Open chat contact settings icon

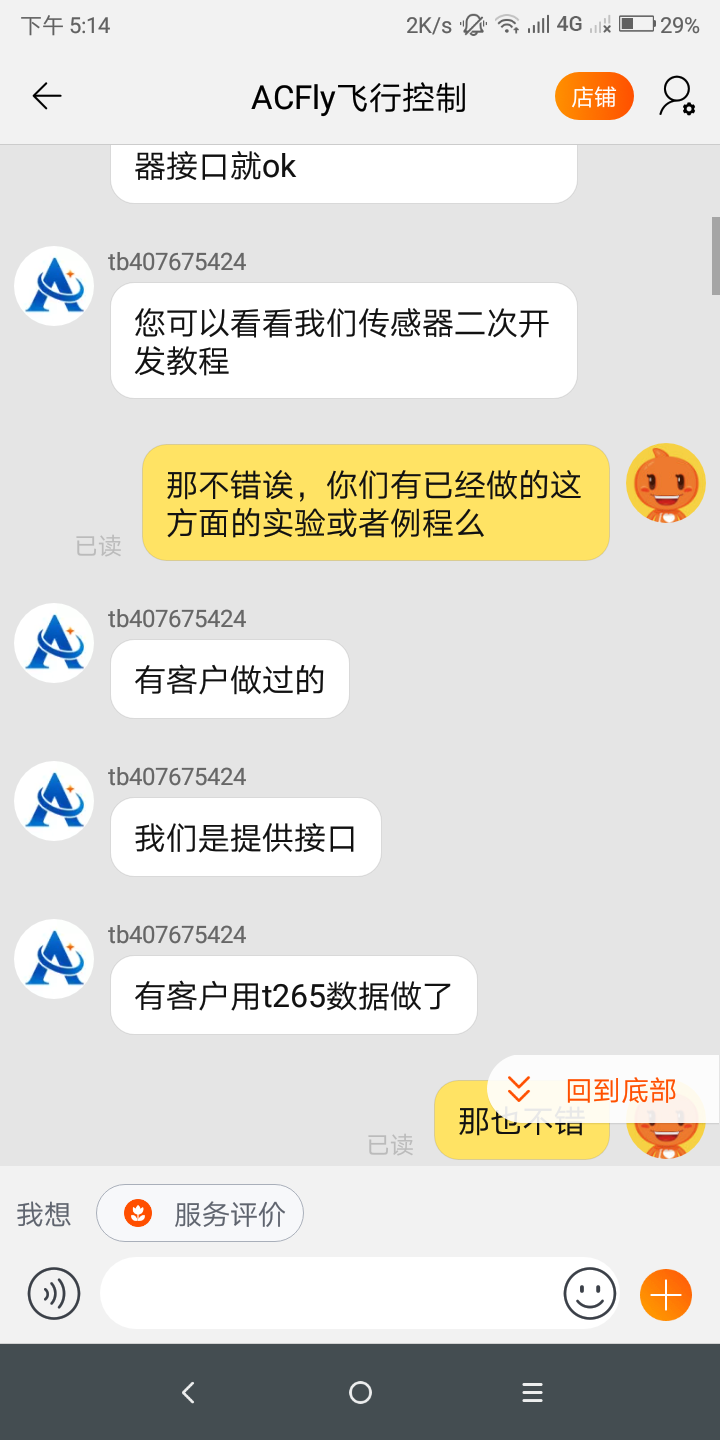677,96
